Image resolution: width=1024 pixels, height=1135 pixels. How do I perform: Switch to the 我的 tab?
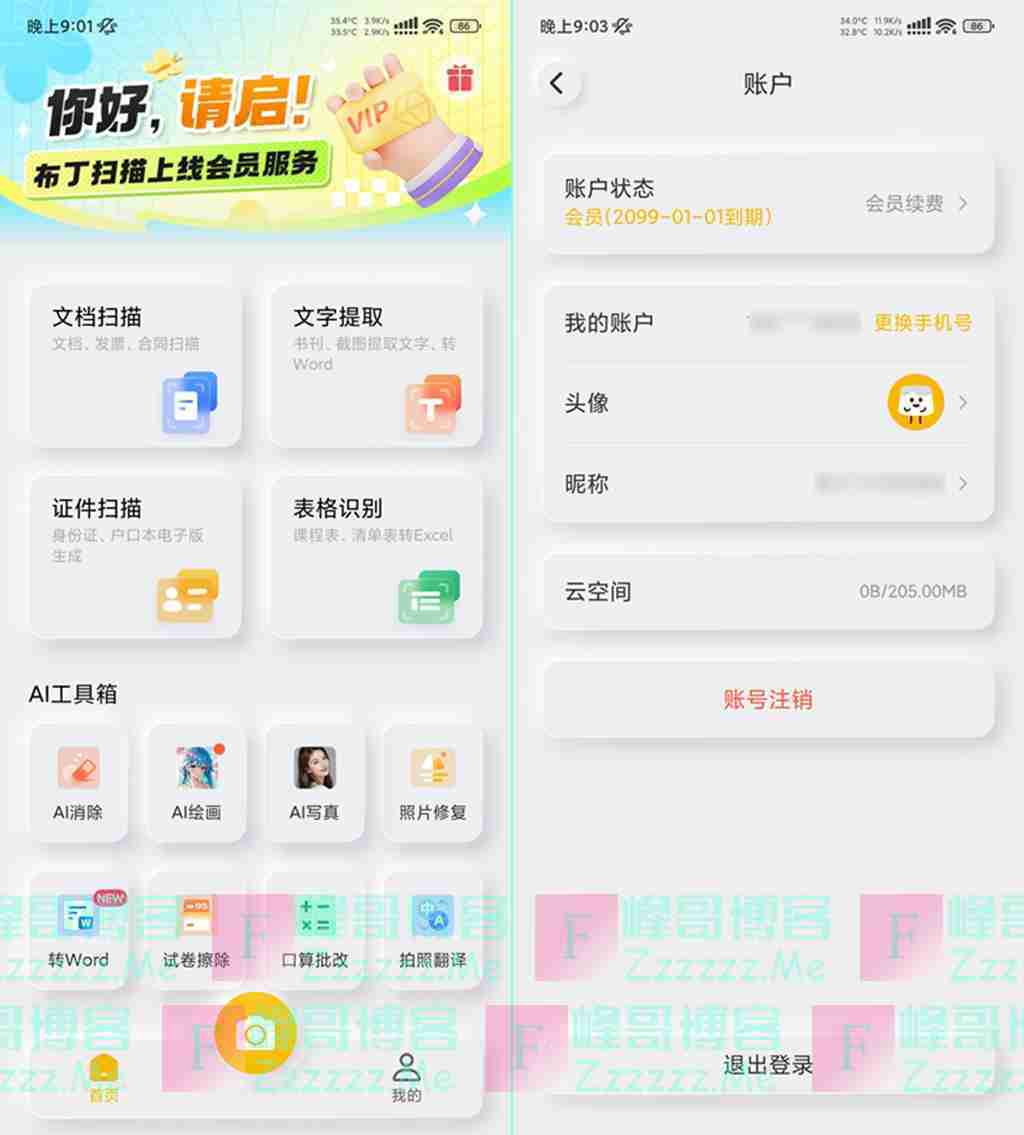[406, 1077]
